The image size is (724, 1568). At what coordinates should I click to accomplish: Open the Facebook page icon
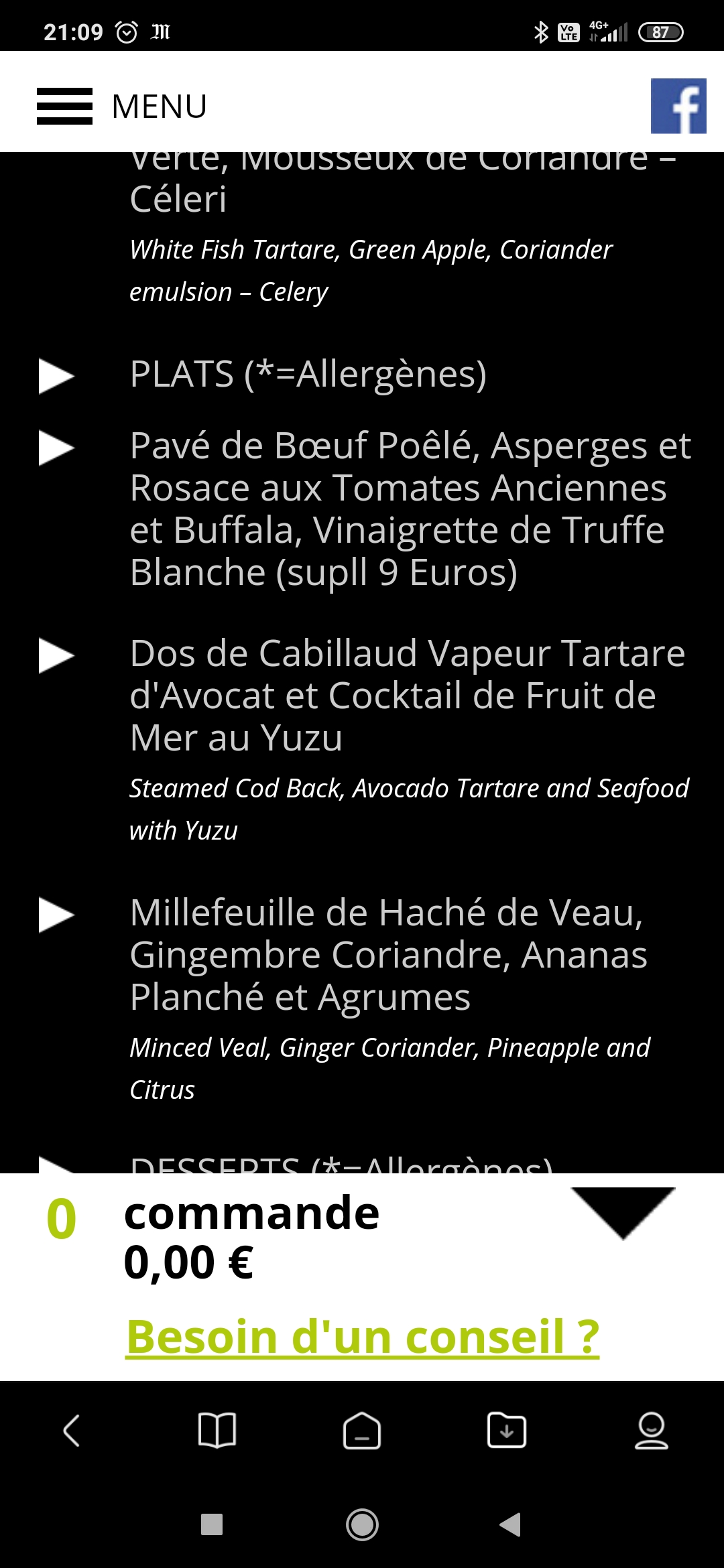point(678,106)
